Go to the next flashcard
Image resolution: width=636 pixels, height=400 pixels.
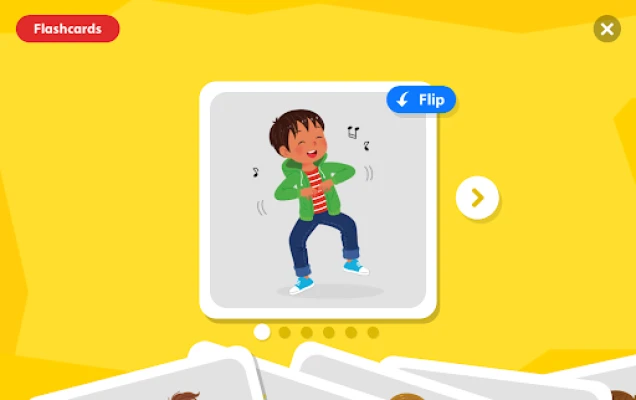click(x=477, y=198)
